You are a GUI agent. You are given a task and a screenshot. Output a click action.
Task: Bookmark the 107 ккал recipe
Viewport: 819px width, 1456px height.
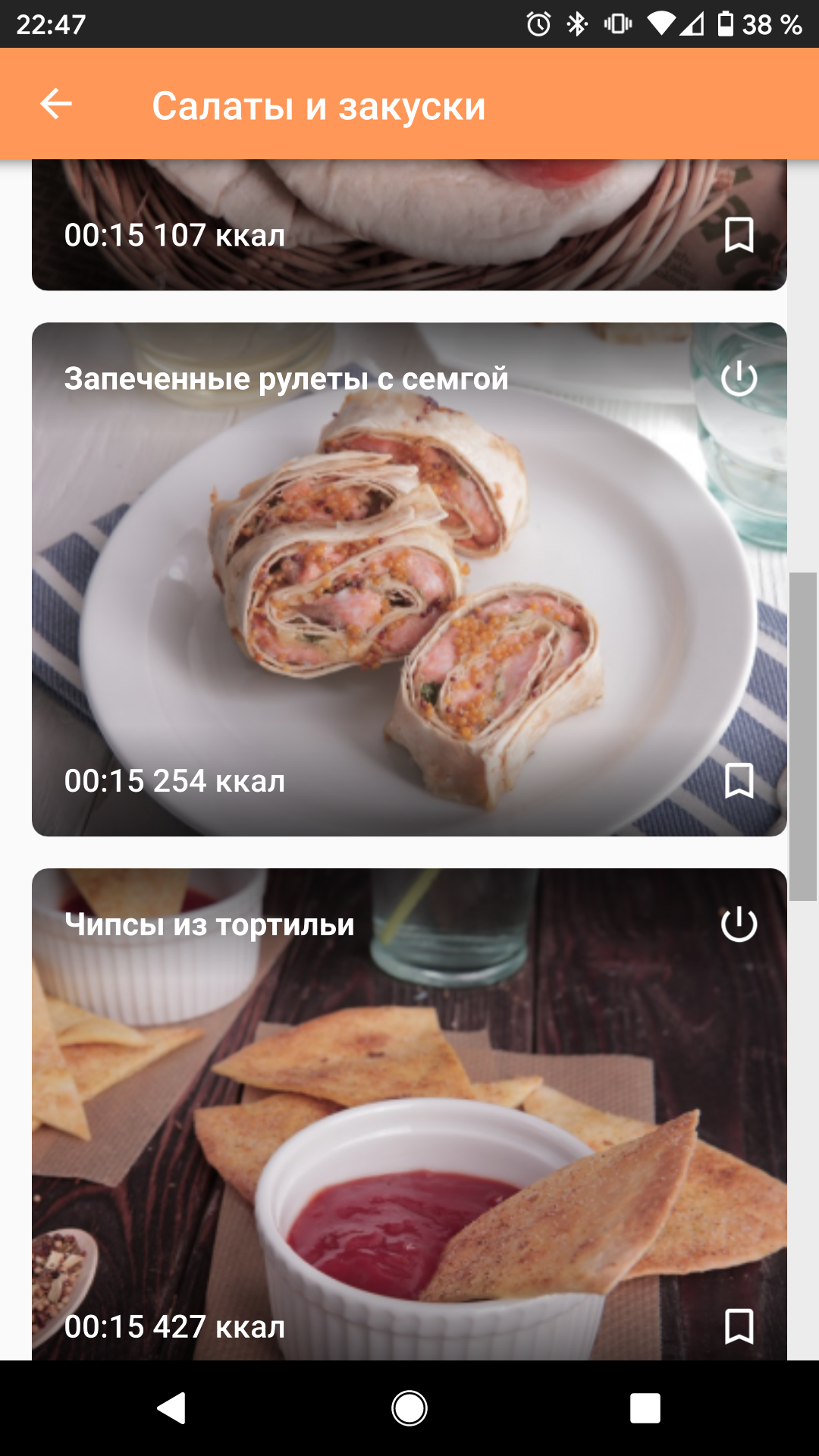pos(739,235)
